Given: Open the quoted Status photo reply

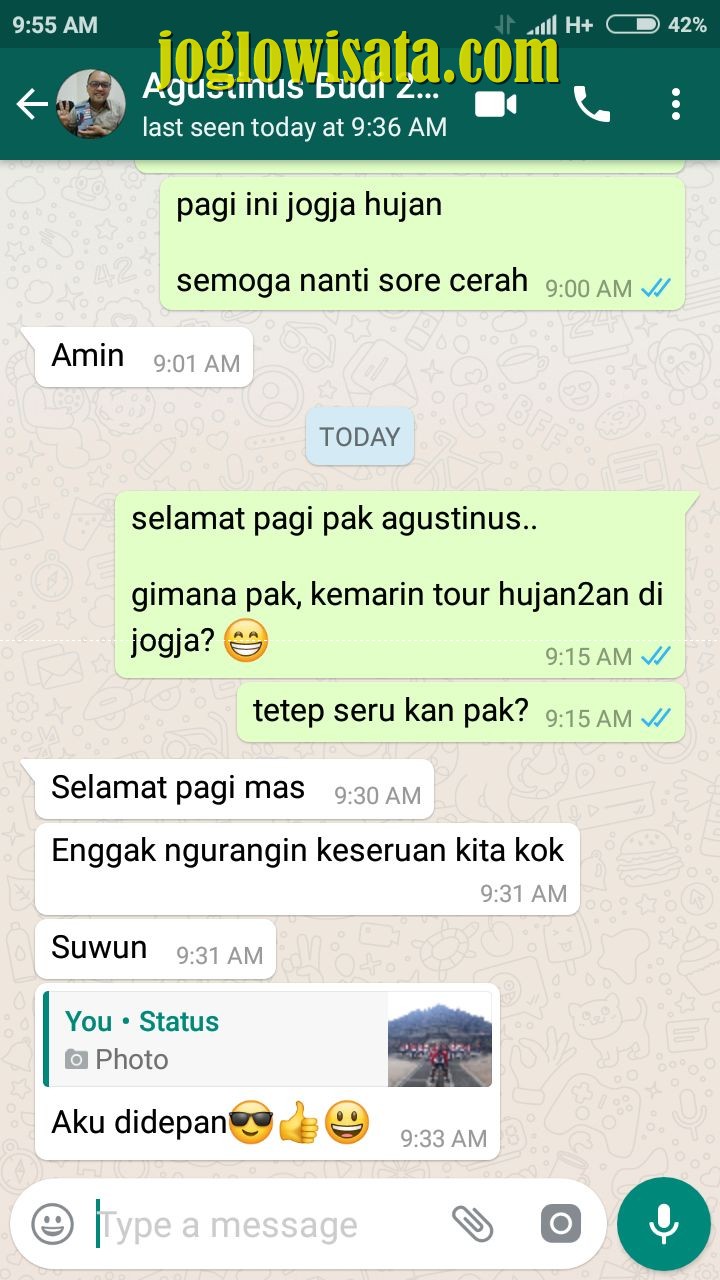Looking at the screenshot, I should coord(269,1040).
